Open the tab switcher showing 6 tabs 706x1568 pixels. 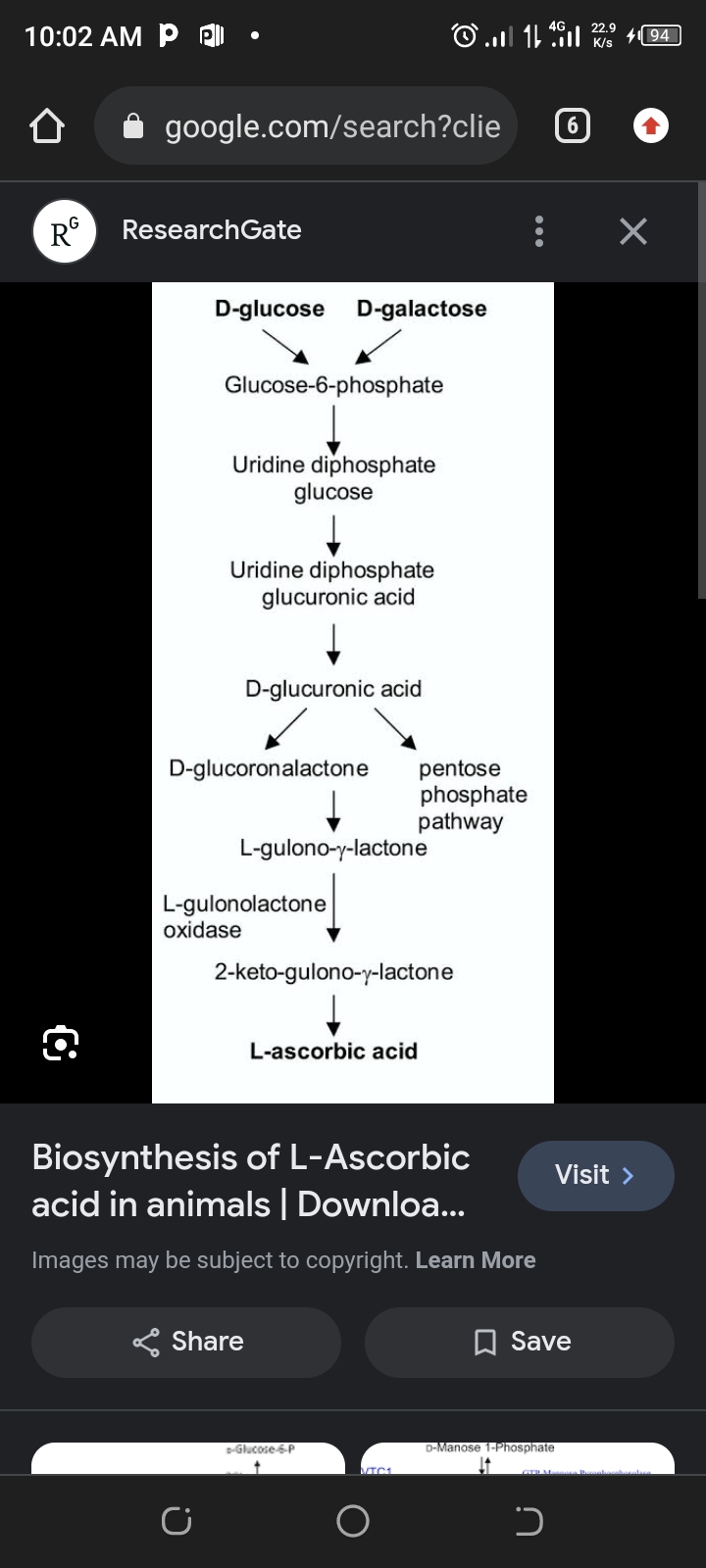[x=573, y=126]
